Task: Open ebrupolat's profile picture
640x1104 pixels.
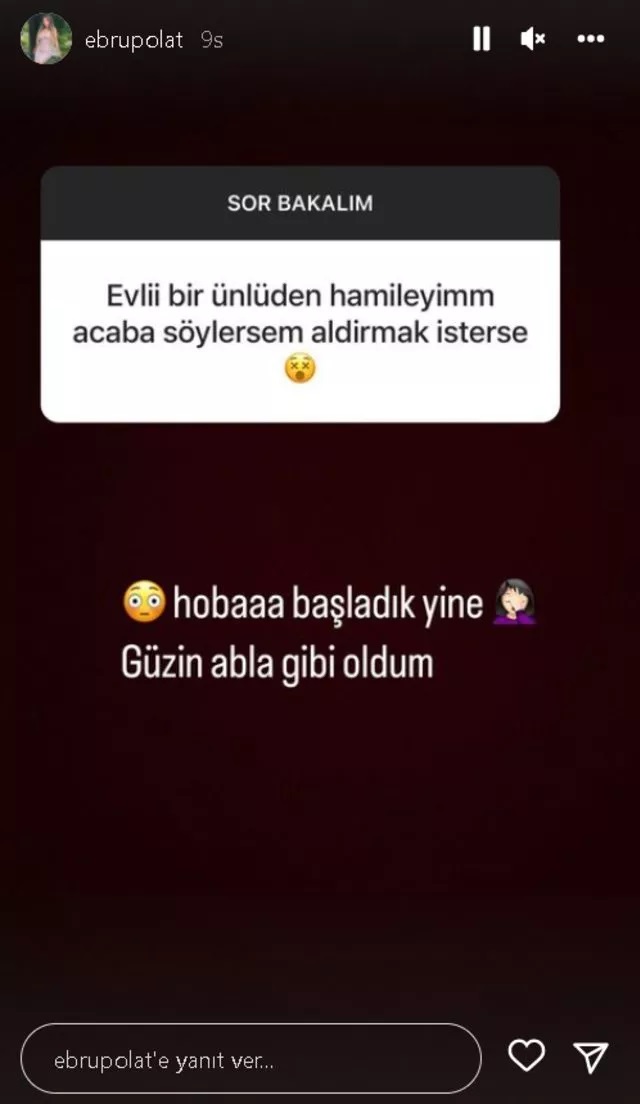Action: pyautogui.click(x=46, y=39)
